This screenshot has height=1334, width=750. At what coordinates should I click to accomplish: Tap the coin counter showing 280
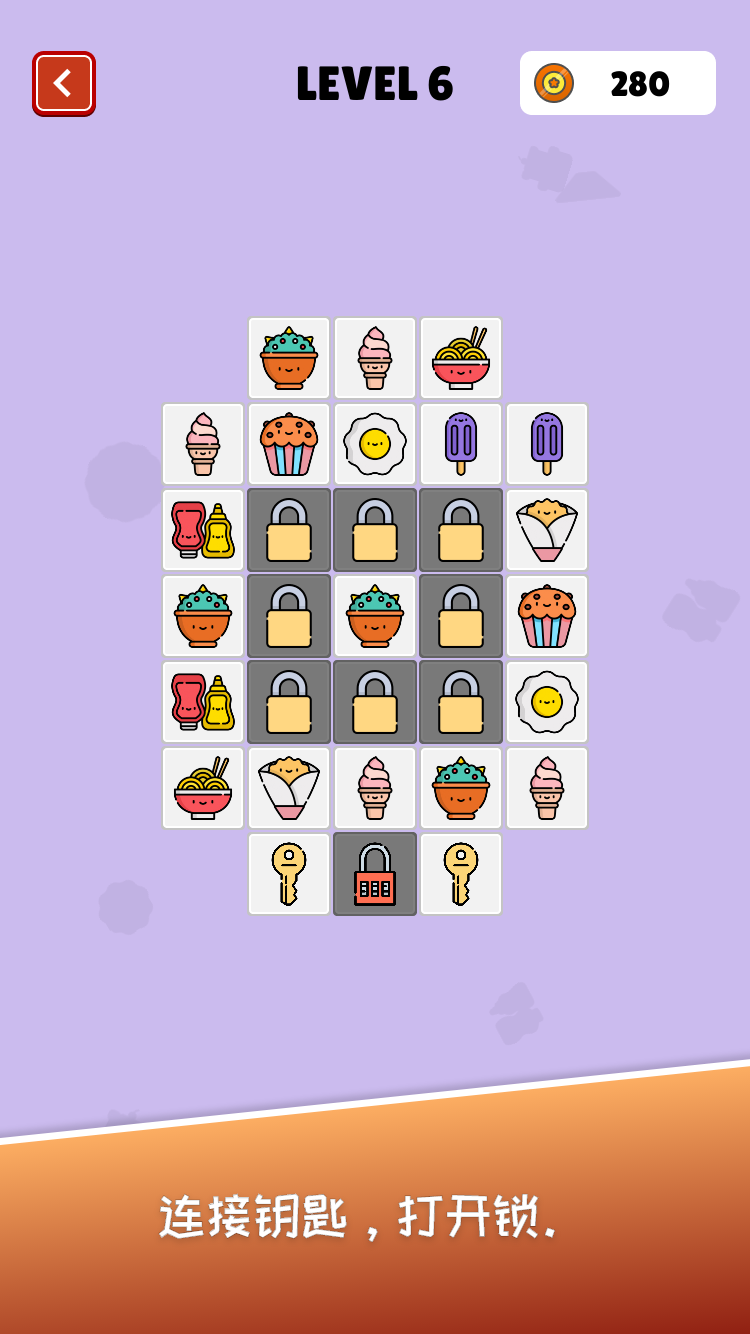click(x=617, y=83)
